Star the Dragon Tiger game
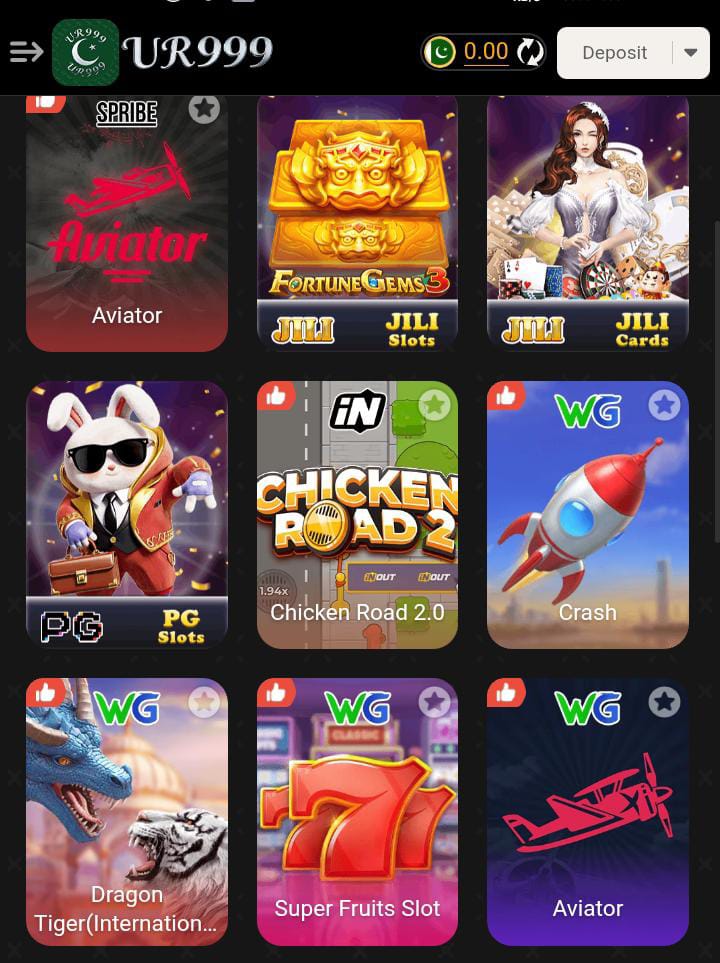This screenshot has width=720, height=963. (204, 702)
